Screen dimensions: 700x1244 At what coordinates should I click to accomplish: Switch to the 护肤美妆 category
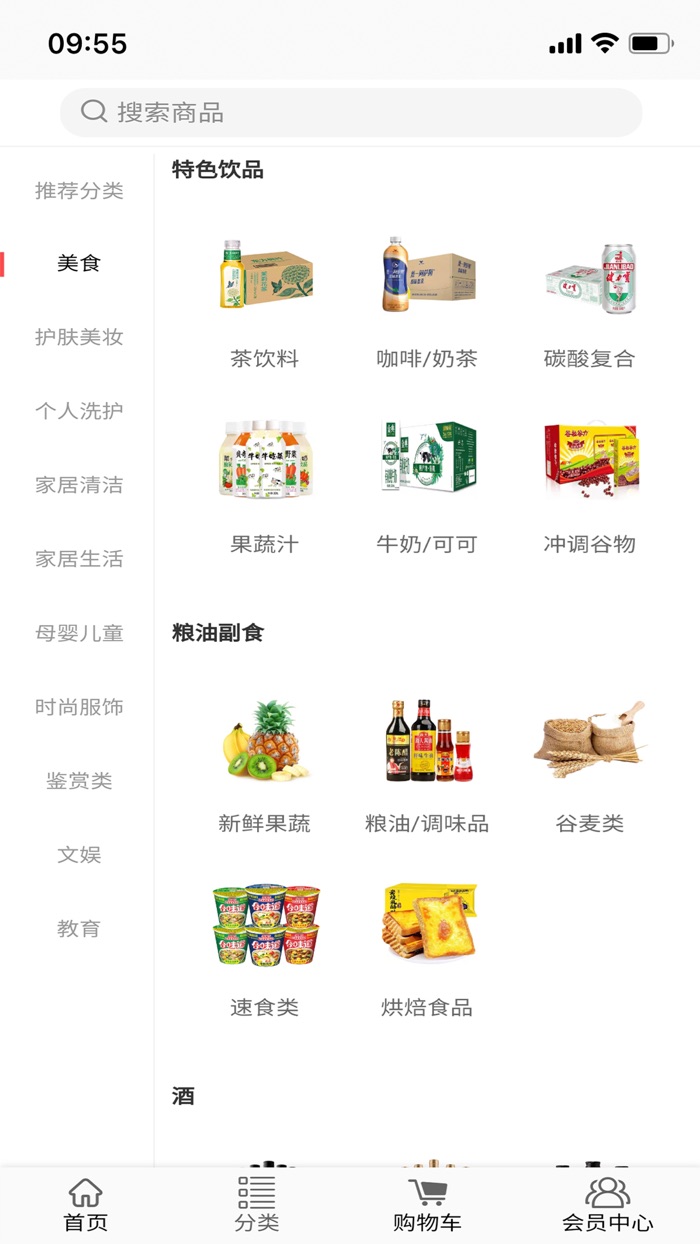(x=79, y=337)
